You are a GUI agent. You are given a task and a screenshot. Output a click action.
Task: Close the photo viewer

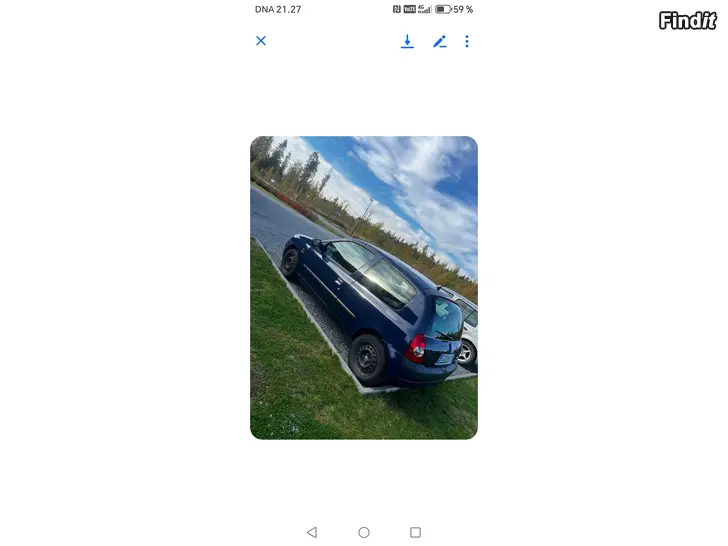261,41
